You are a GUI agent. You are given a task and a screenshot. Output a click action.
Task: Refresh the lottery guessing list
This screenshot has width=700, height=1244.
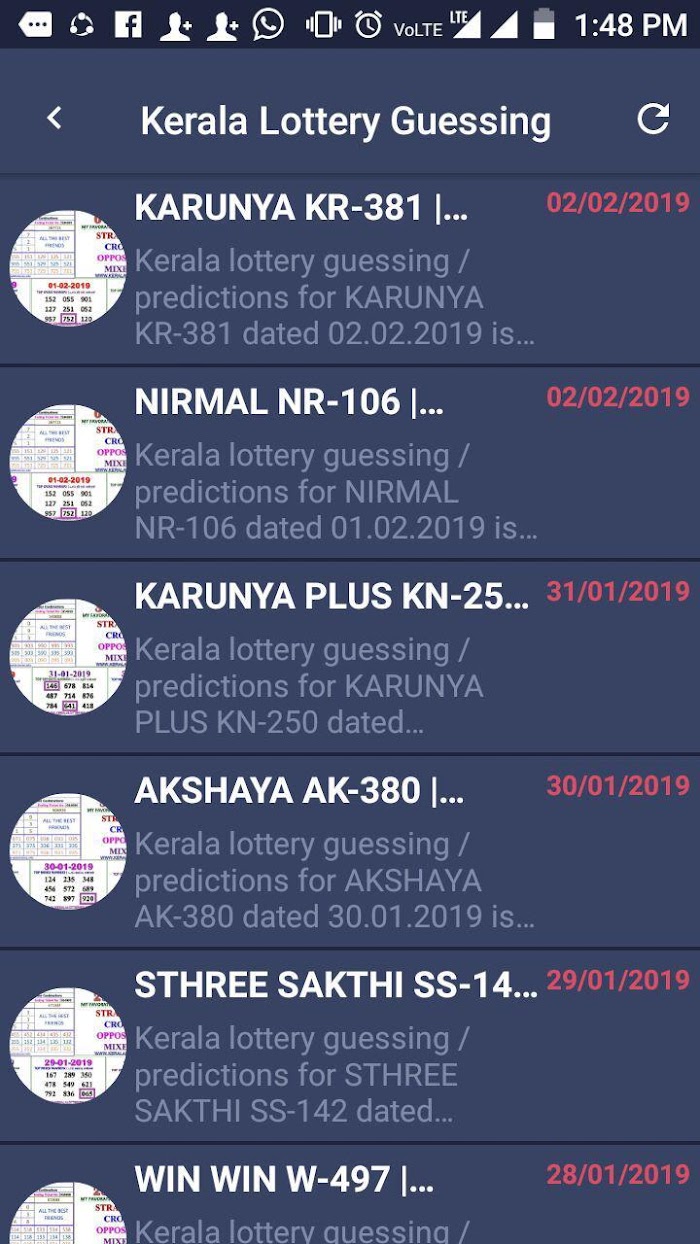[x=653, y=119]
